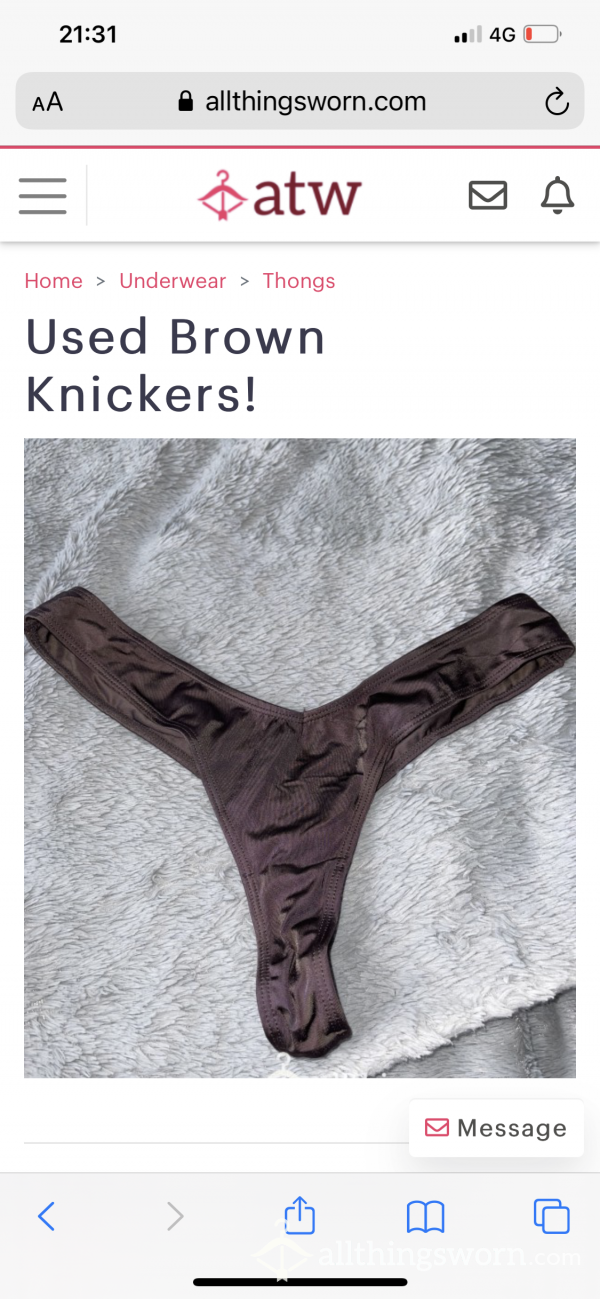Screen dimensions: 600x1299
Task: Share this page from Safari toolbar
Action: [x=300, y=1215]
